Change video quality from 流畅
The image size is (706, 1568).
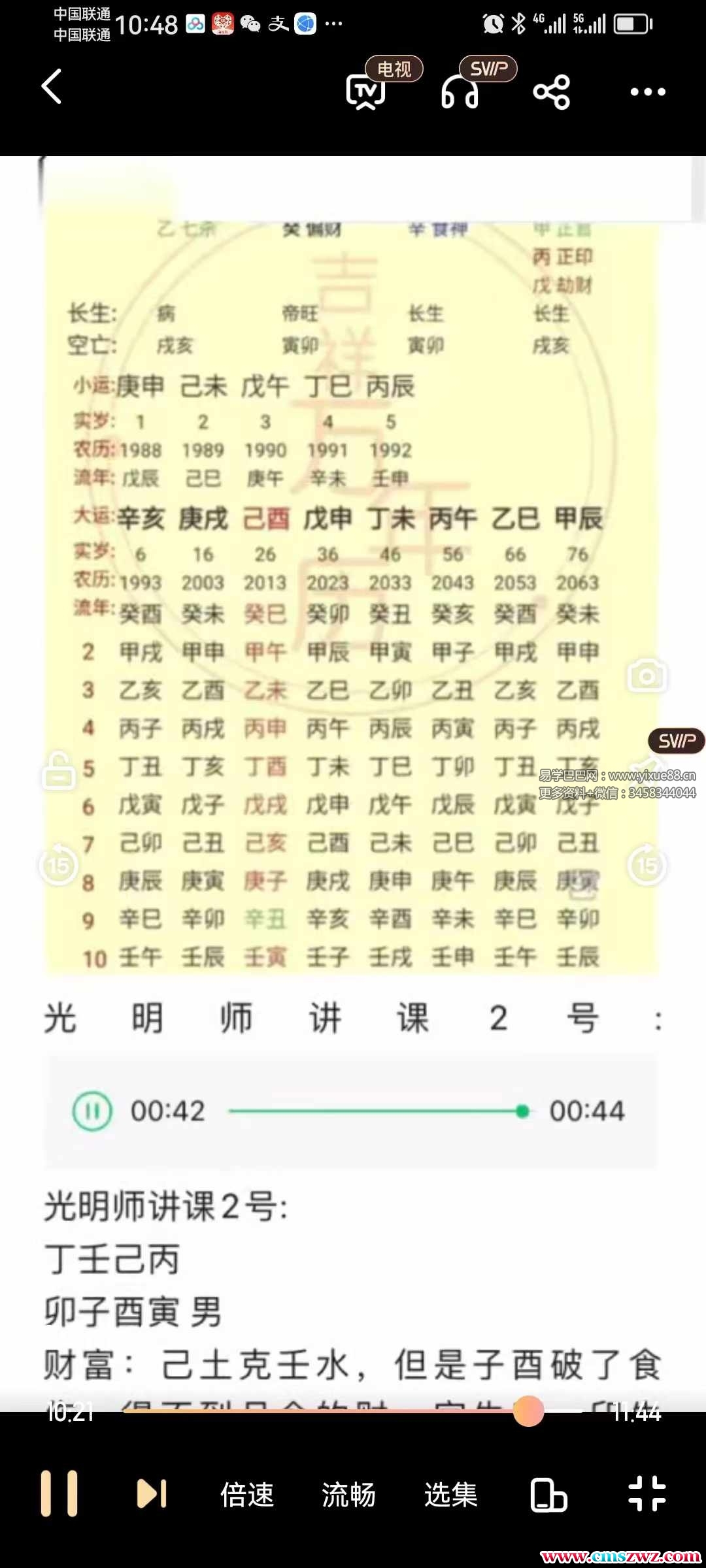[x=348, y=1495]
